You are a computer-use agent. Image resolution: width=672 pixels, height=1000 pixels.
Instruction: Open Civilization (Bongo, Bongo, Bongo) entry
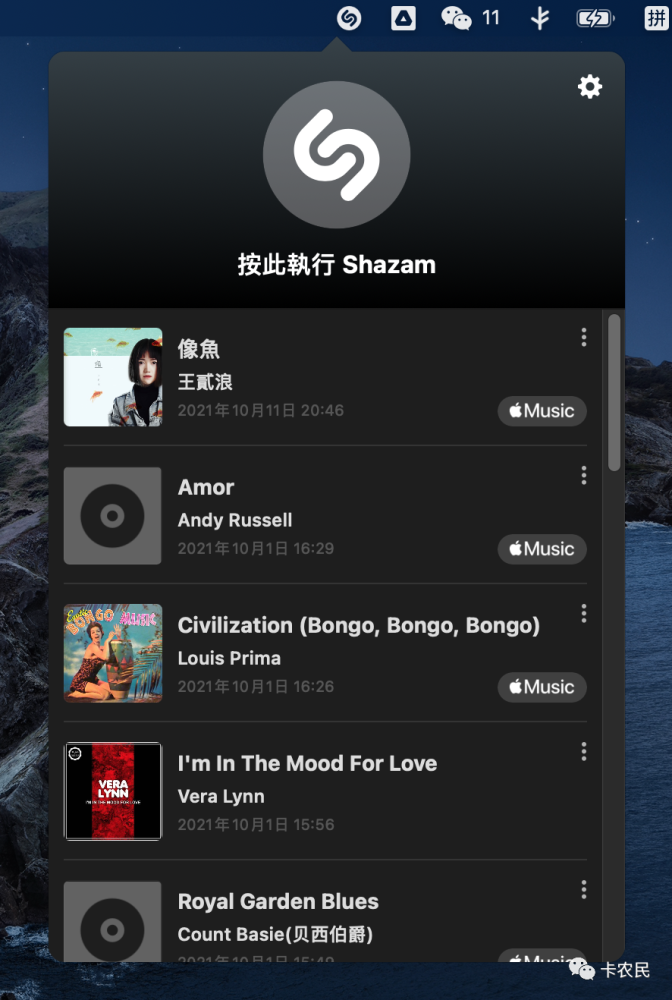pyautogui.click(x=358, y=626)
